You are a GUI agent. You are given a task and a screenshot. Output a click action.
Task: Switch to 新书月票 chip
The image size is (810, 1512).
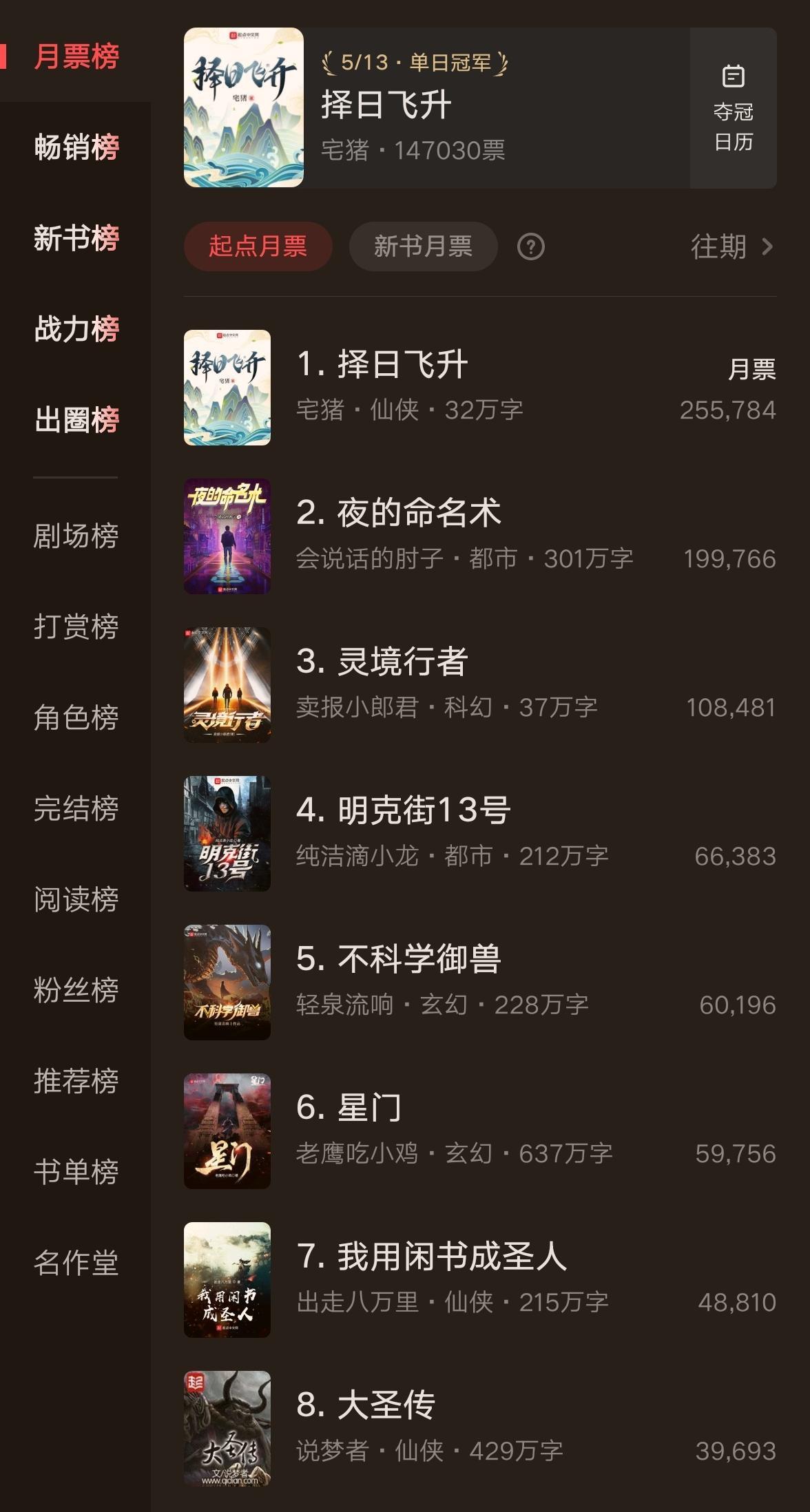(x=423, y=246)
